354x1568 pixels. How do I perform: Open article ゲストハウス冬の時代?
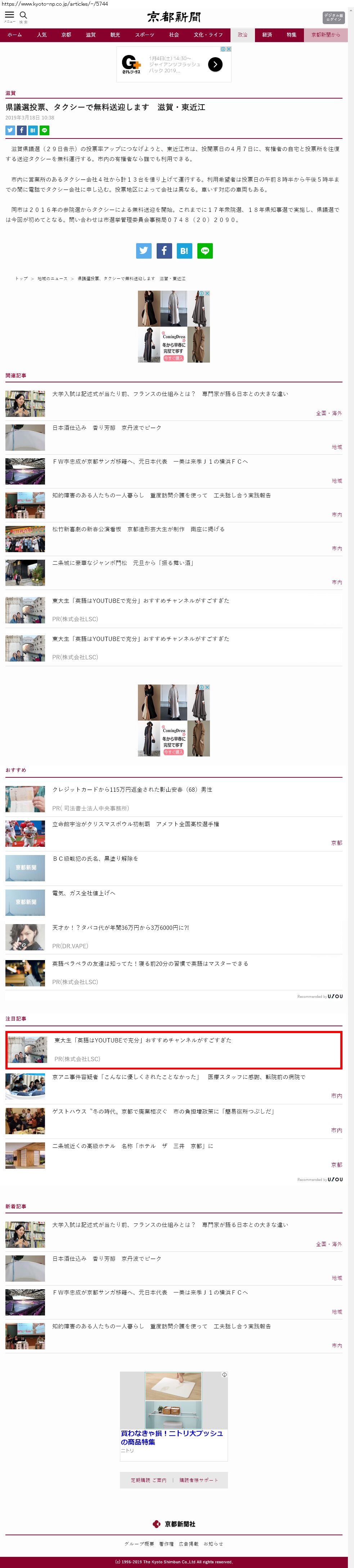[x=163, y=1111]
